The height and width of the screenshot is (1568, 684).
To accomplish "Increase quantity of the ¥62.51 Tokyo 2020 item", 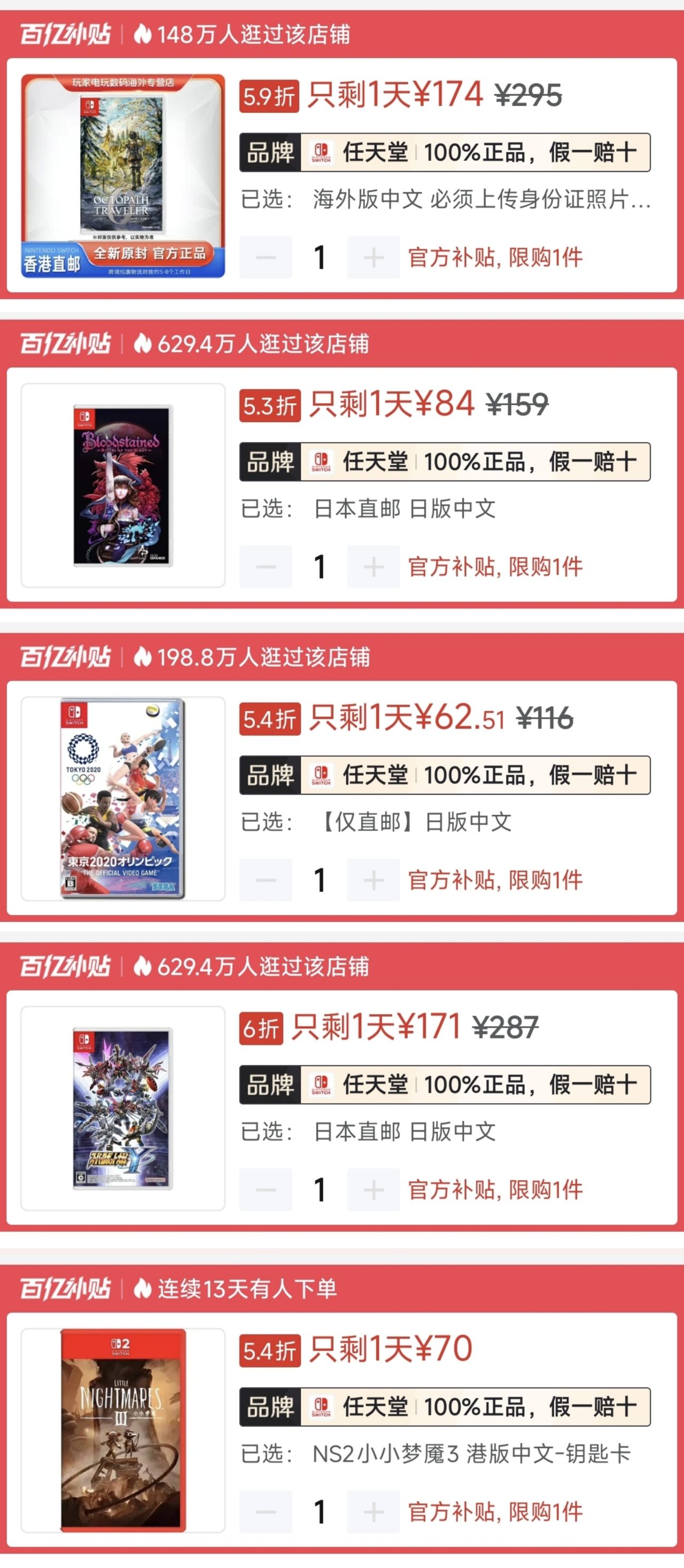I will pyautogui.click(x=374, y=880).
